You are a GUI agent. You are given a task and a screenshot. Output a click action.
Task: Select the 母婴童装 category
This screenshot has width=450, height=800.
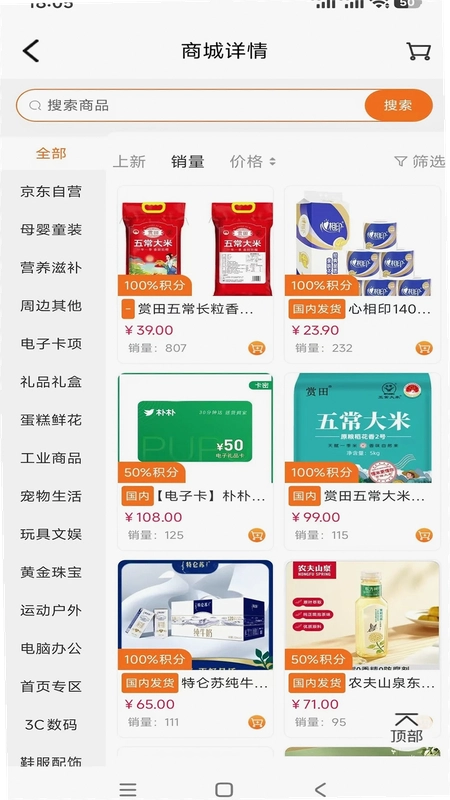(x=51, y=230)
